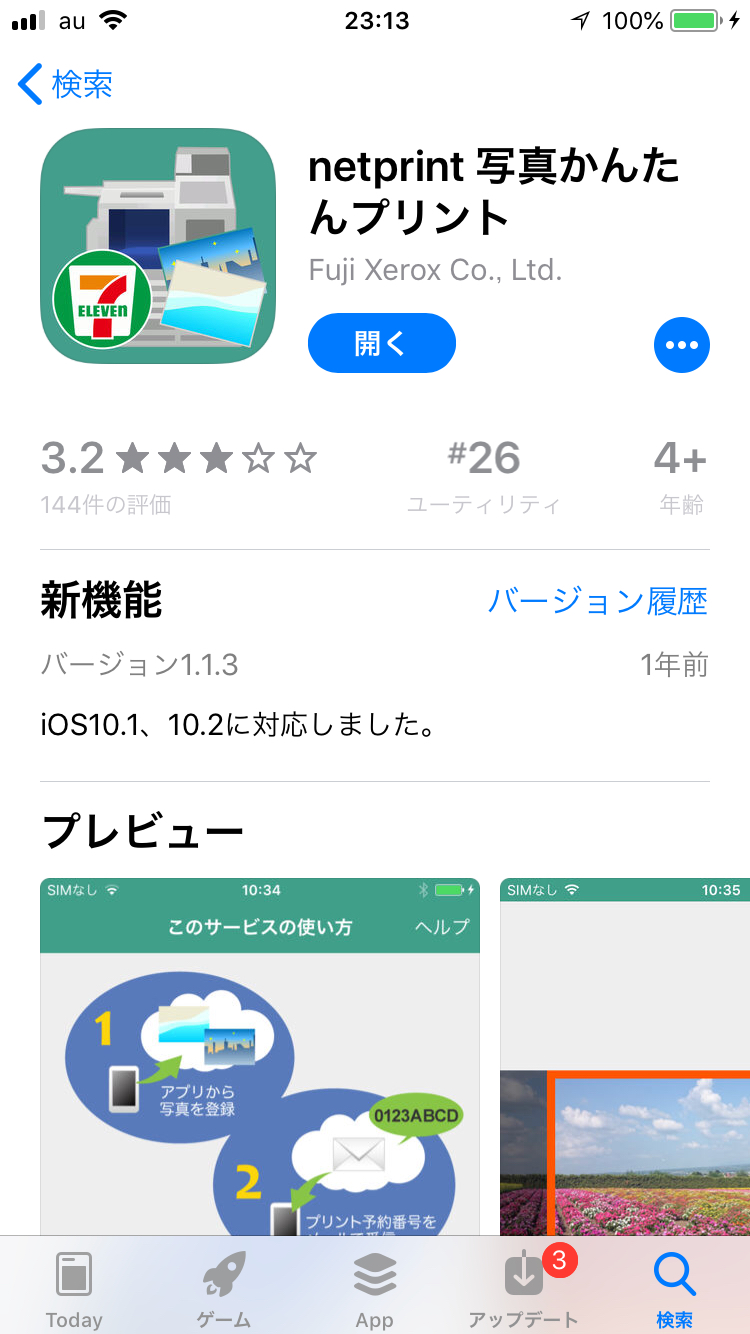Select the 検索 tab in bottom bar
This screenshot has width=750, height=1334.
(674, 1290)
